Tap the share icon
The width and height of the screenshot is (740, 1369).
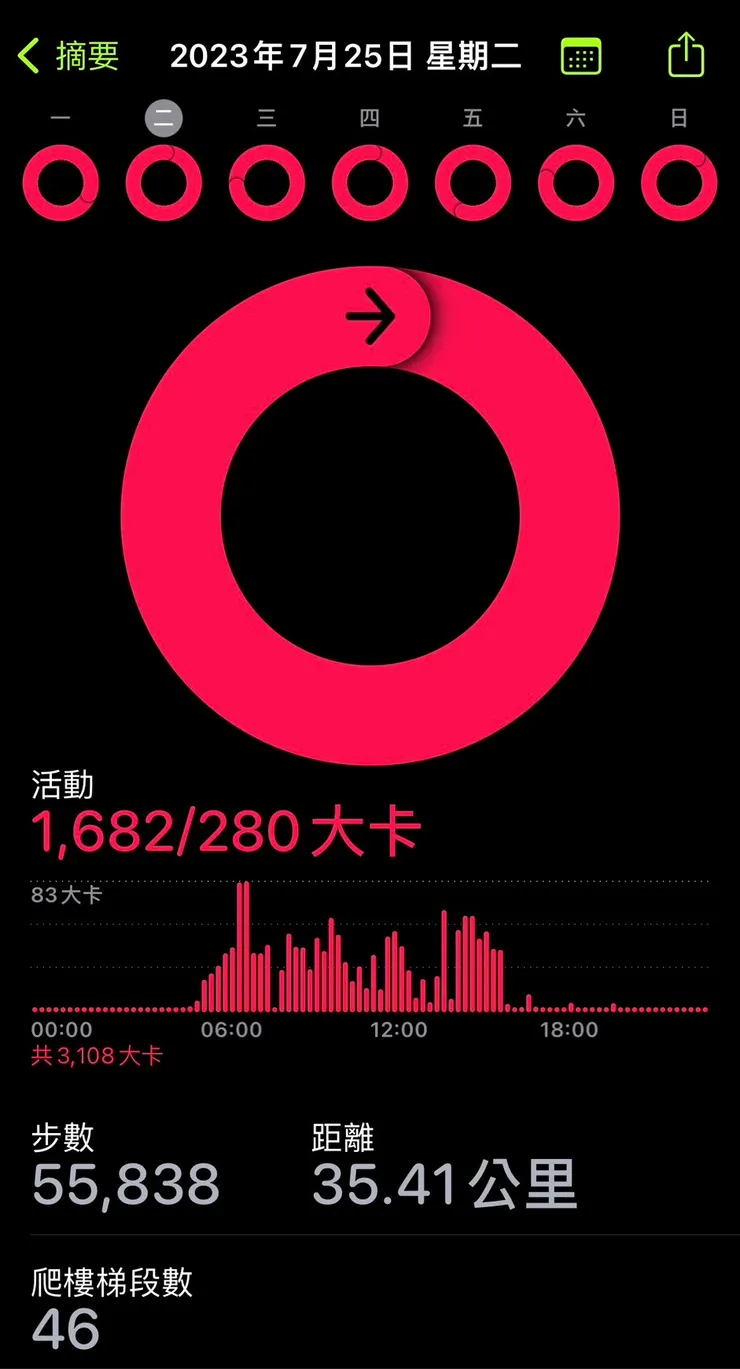[685, 57]
